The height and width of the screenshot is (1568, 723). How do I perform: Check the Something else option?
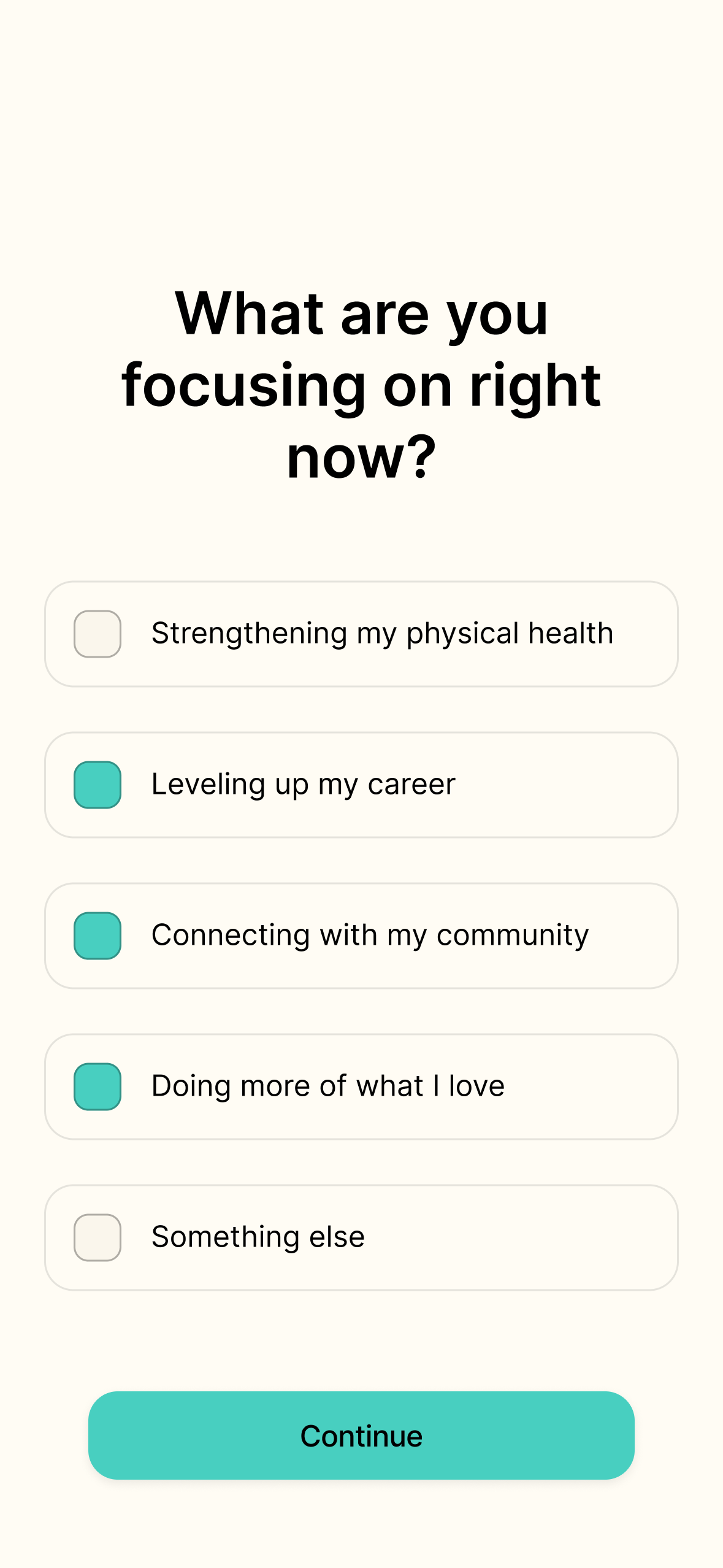tap(98, 1237)
